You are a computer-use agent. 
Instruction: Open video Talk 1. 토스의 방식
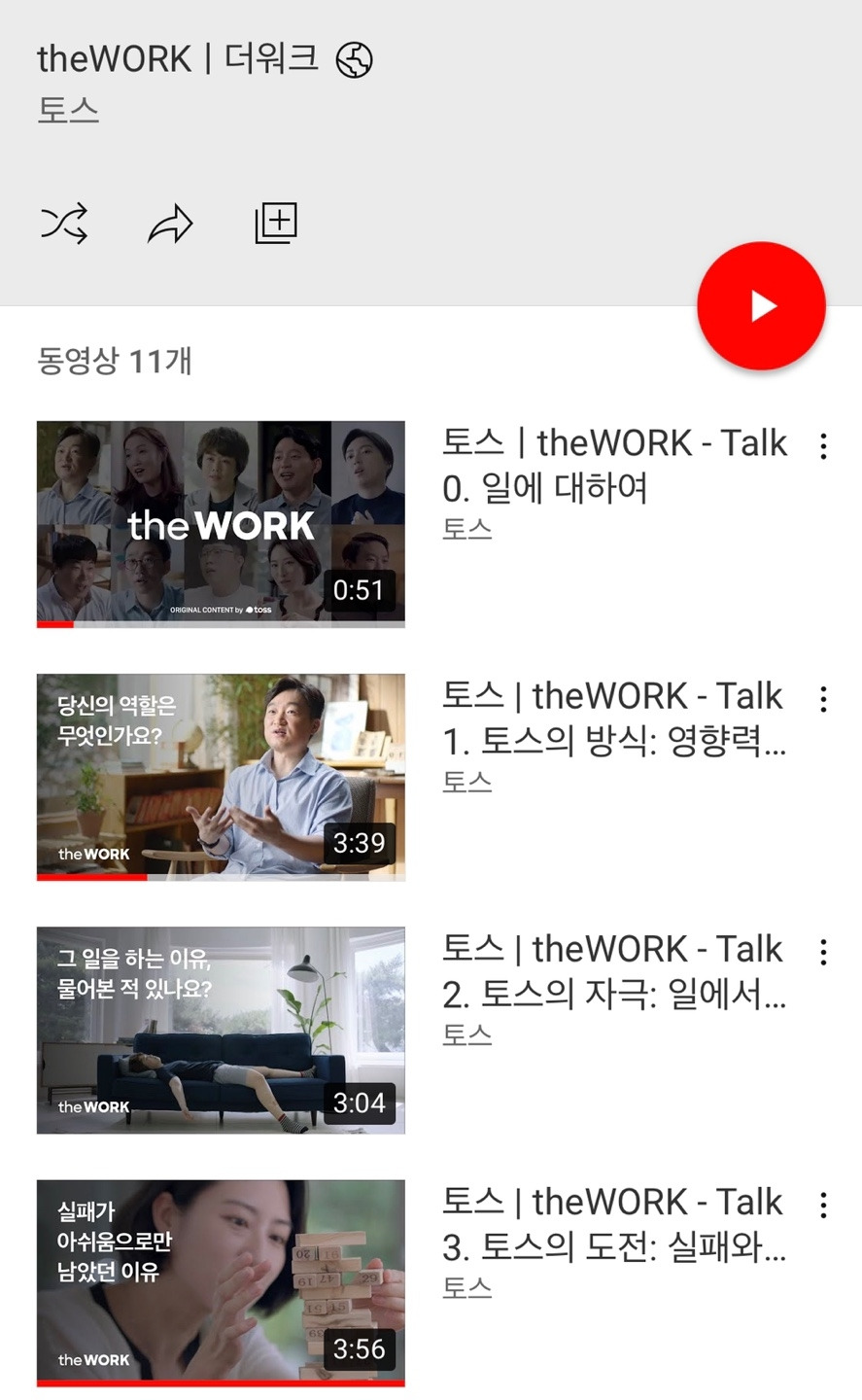point(221,777)
